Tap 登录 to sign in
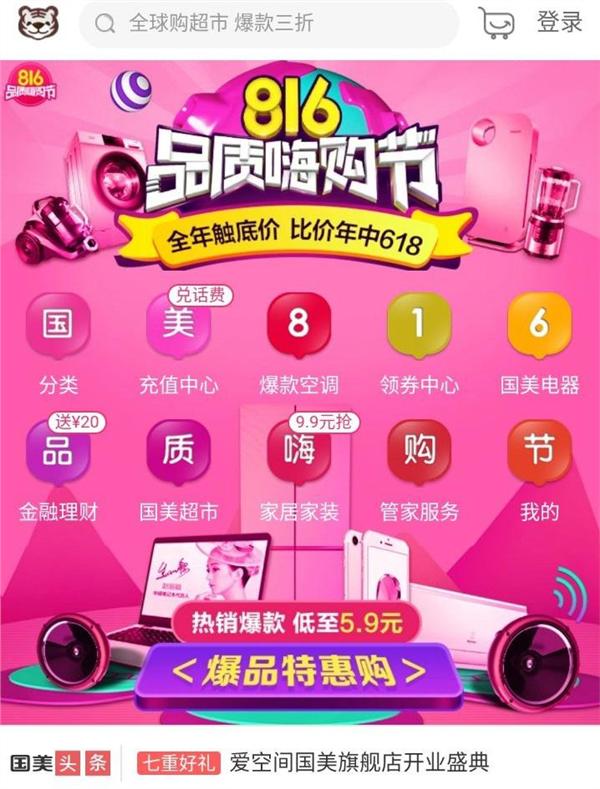 click(559, 23)
